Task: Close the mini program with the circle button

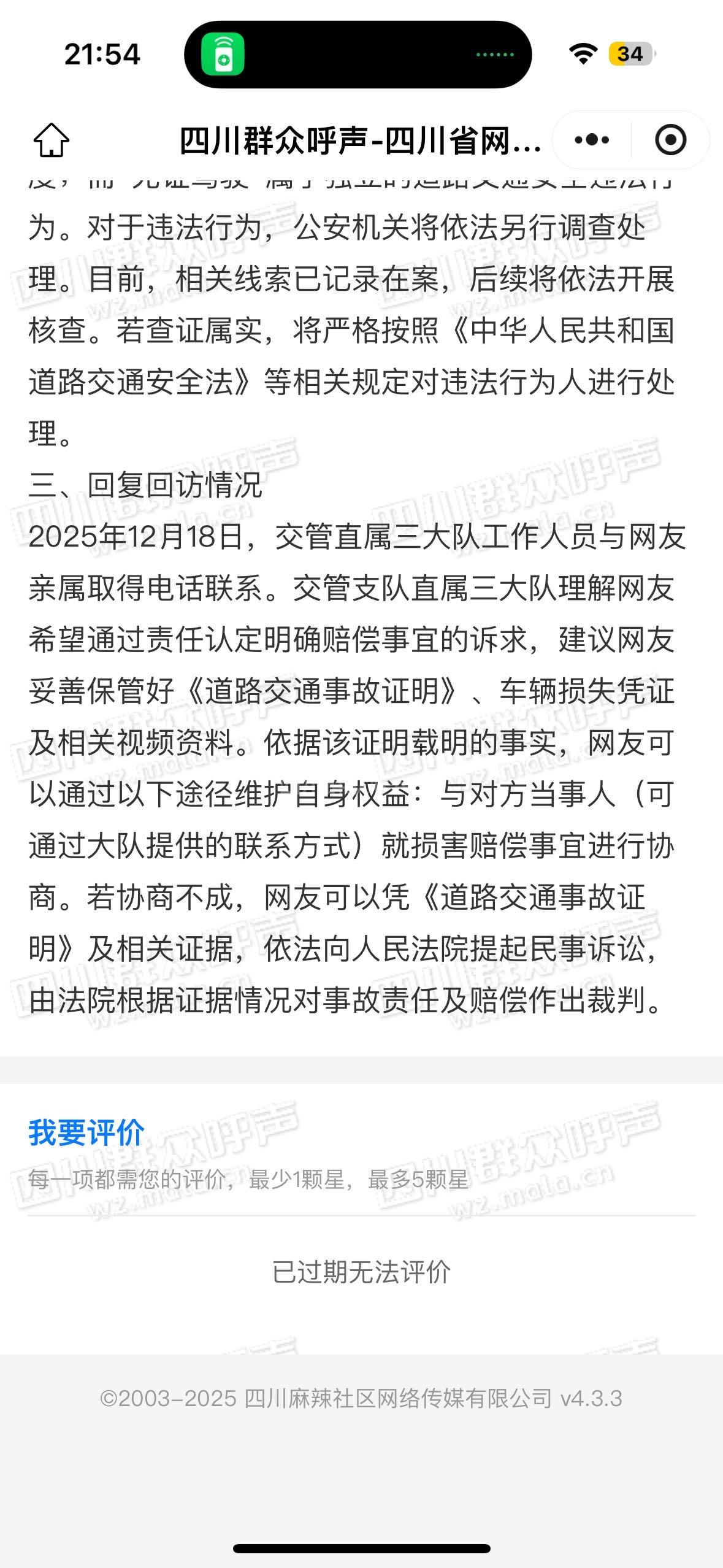Action: (670, 140)
